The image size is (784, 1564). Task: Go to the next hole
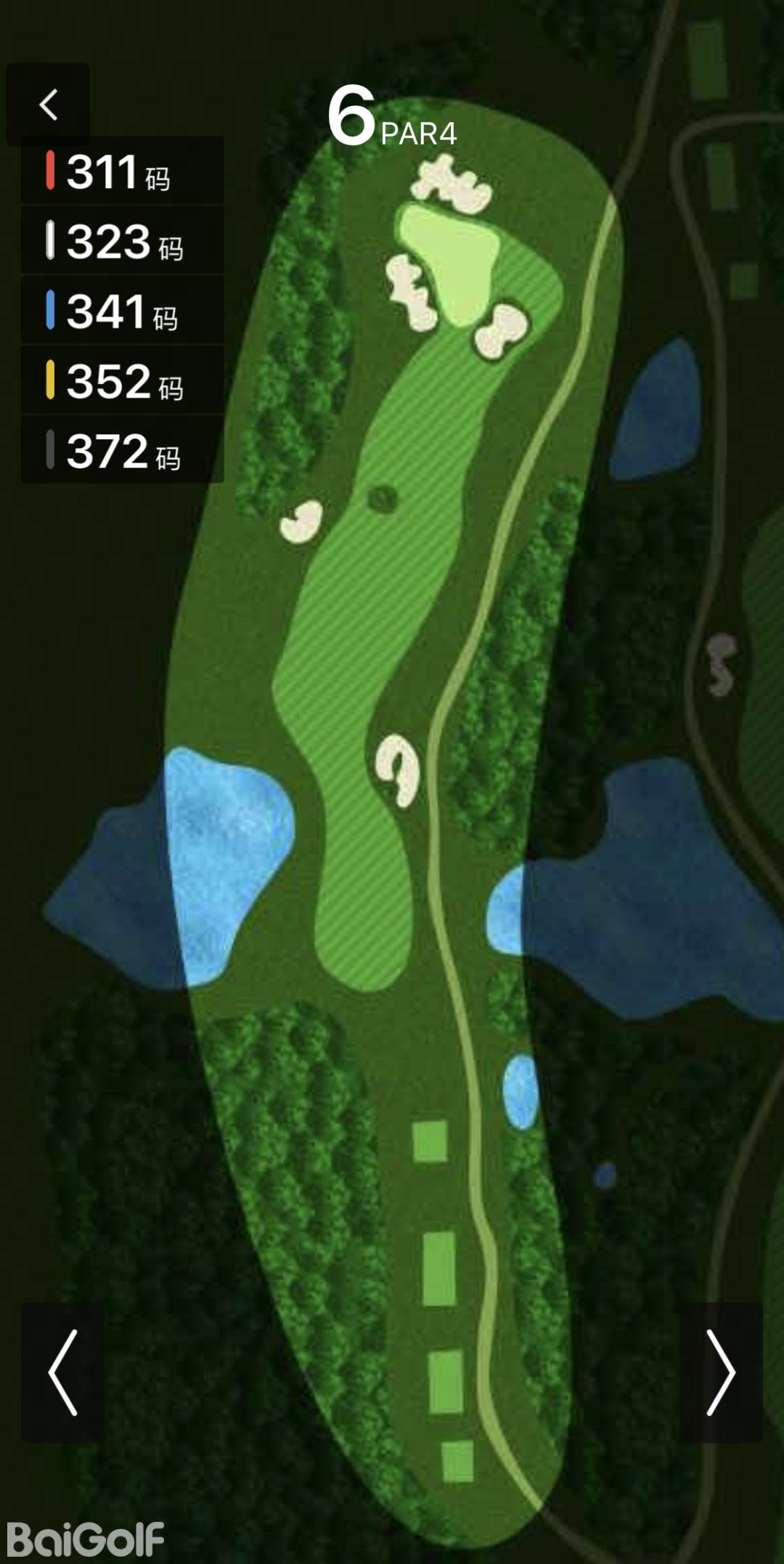coord(721,1372)
